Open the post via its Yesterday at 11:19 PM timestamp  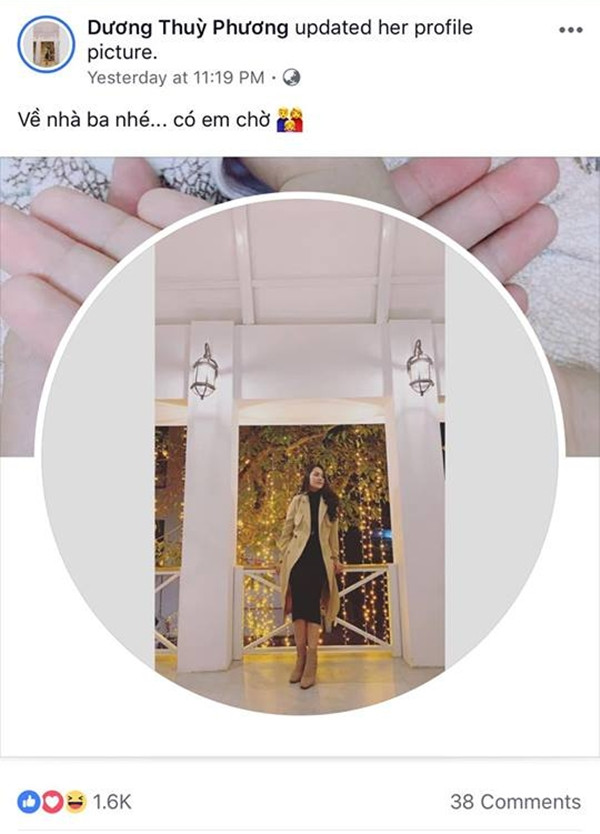coord(175,77)
